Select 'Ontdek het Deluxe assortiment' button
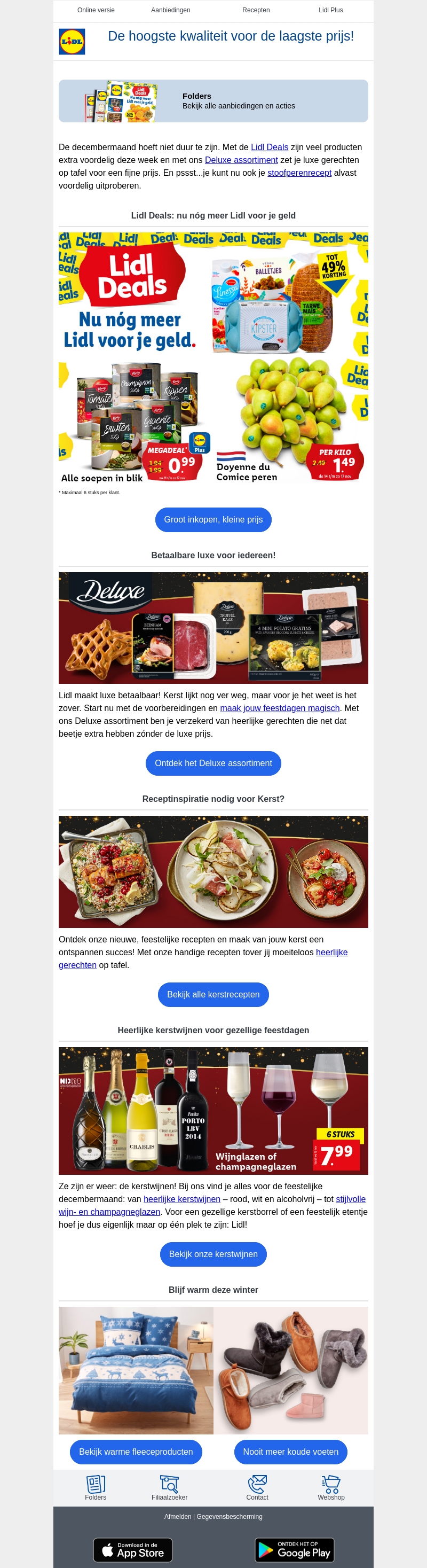The height and width of the screenshot is (1568, 427). [213, 763]
